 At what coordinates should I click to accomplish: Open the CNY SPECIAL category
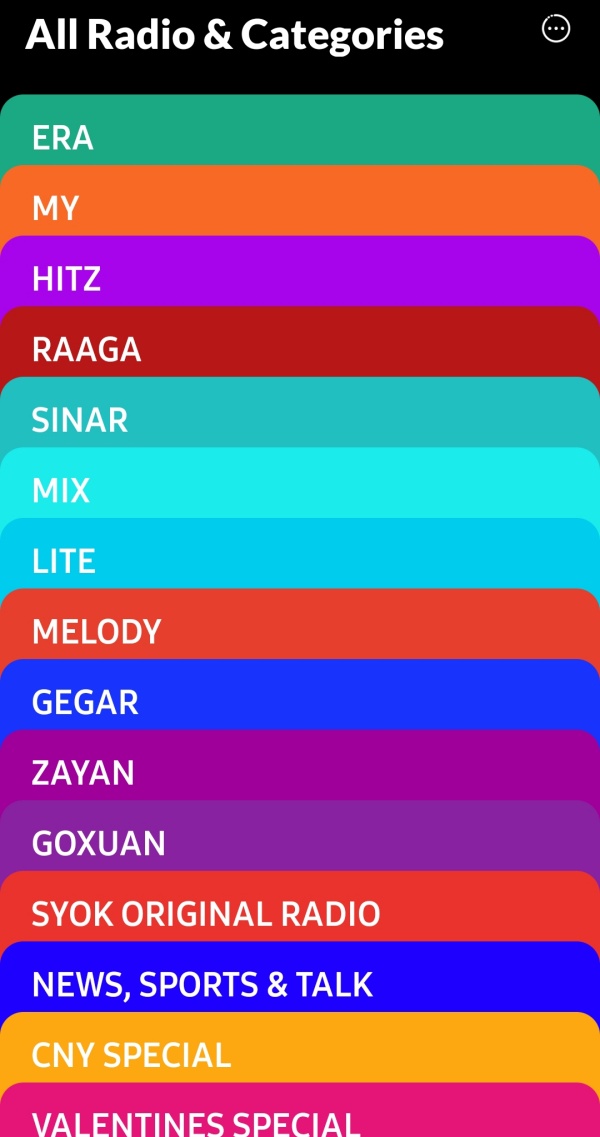tap(300, 1053)
